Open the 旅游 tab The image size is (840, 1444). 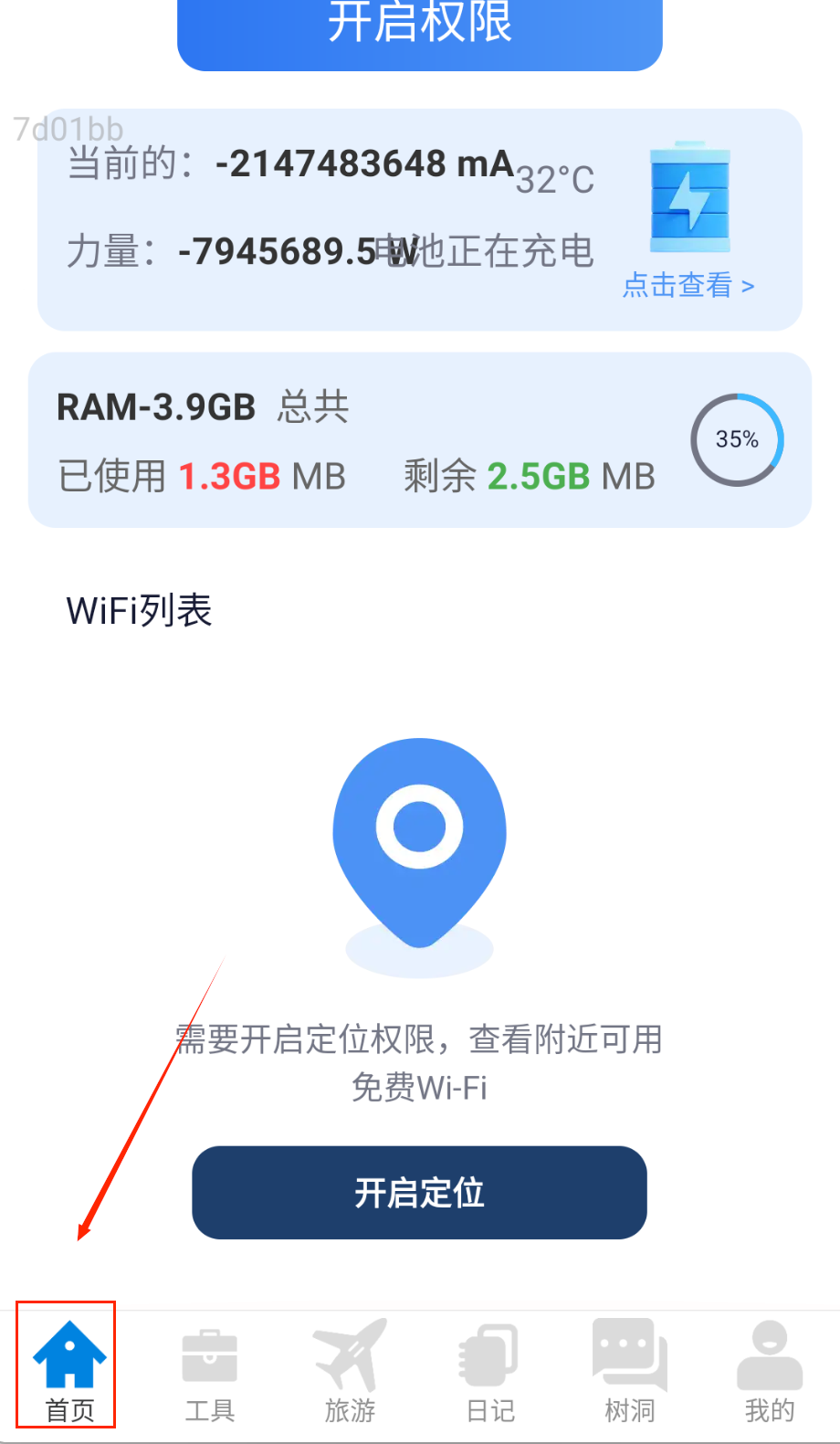click(350, 1370)
